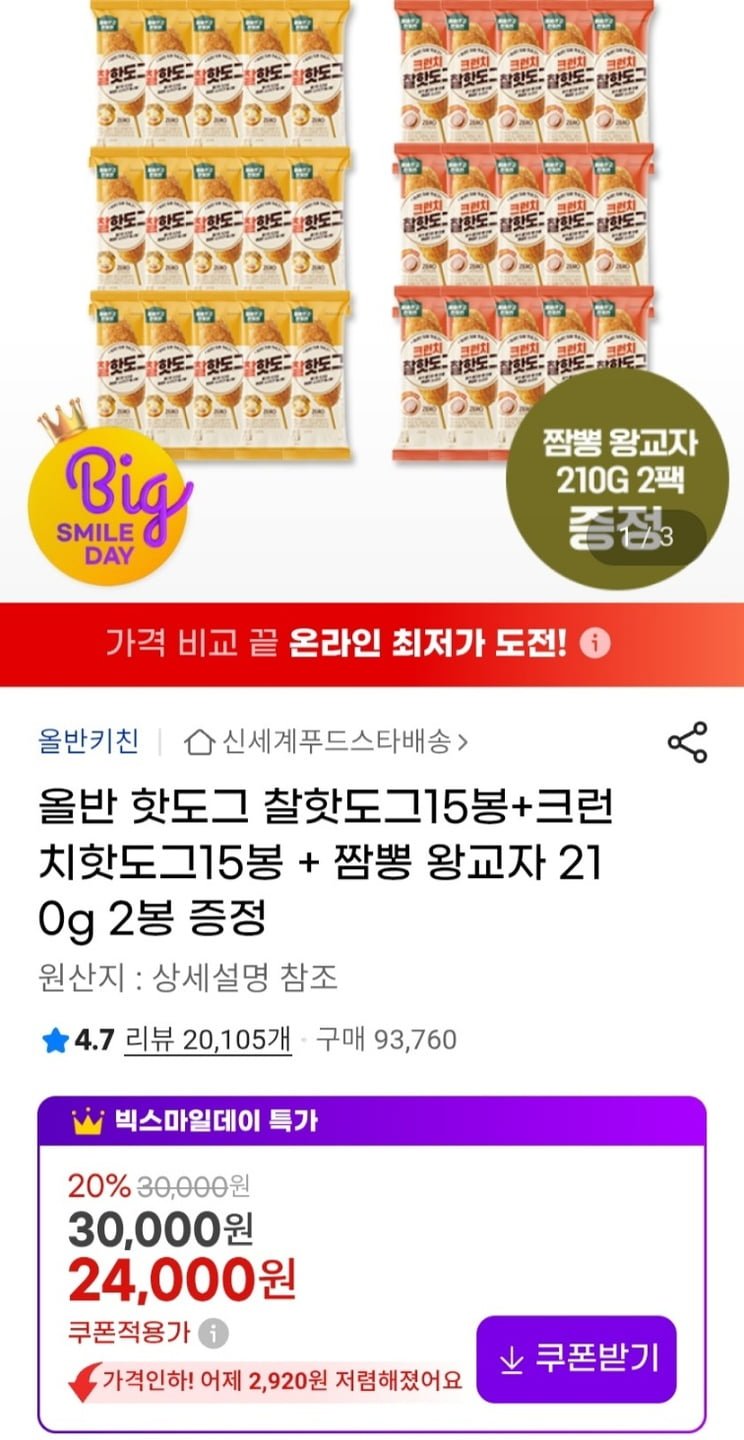Open info icon beside 쿠폰적용가

click(213, 1334)
